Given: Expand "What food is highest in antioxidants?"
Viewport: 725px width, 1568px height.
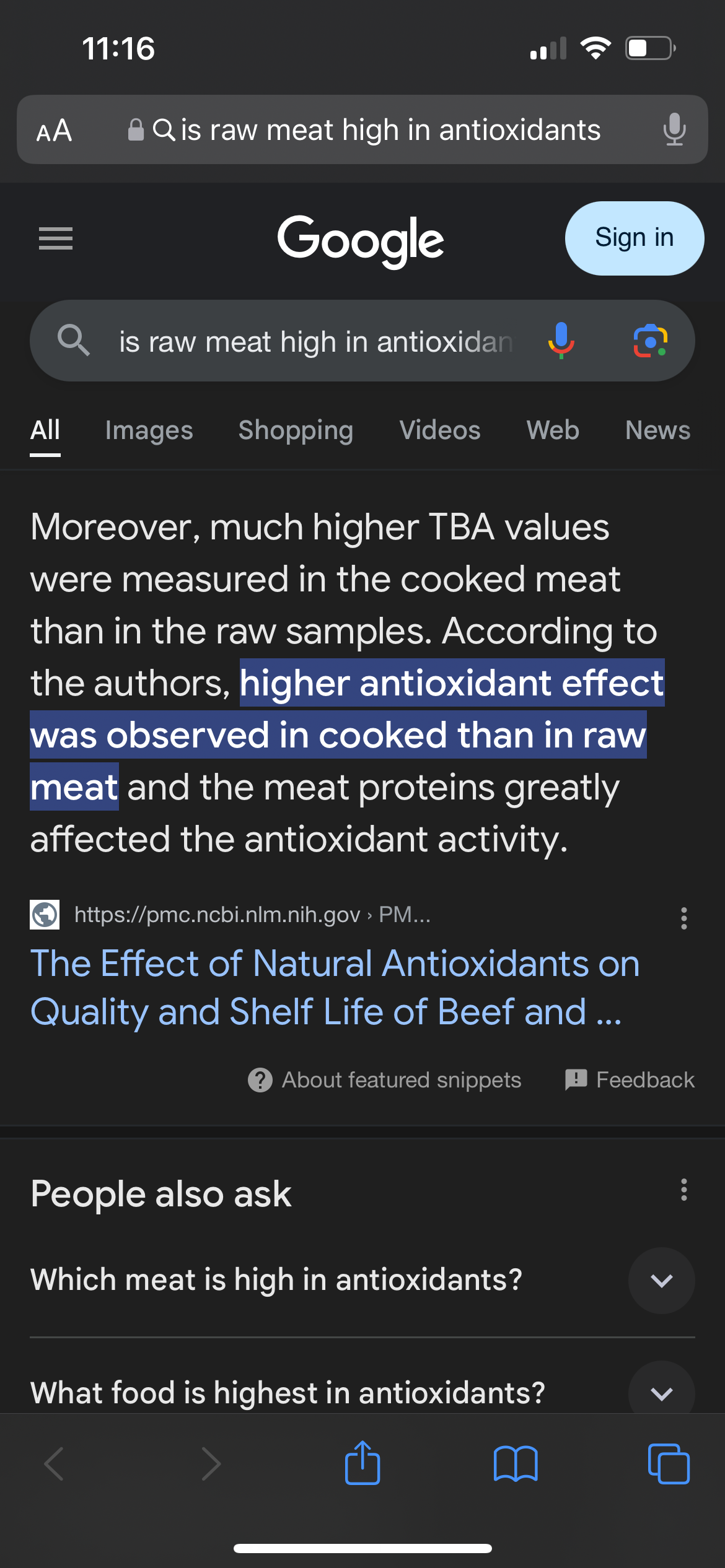Looking at the screenshot, I should (661, 1393).
